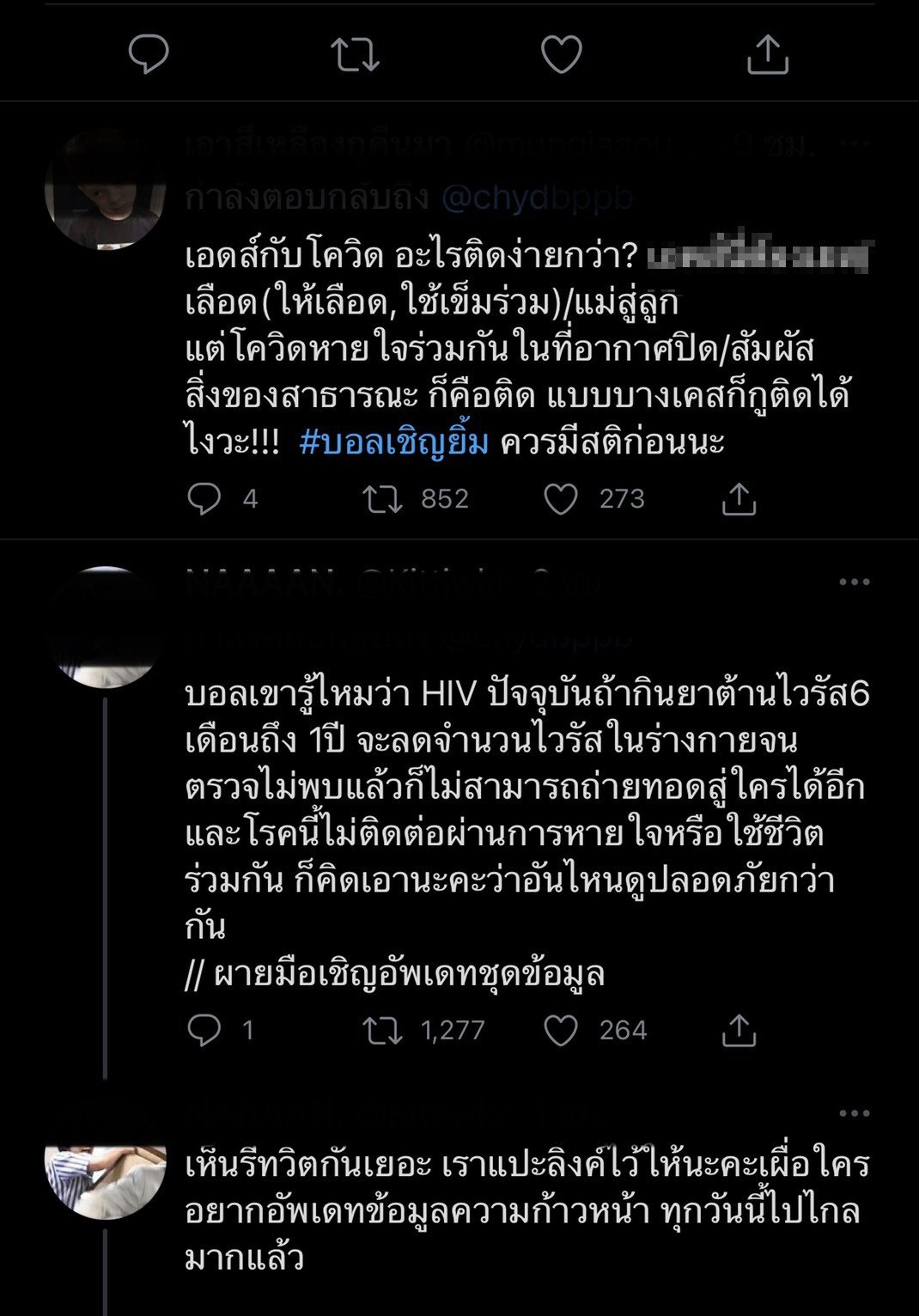
Task: Reply to the HIV tweet with 1,277 retweets
Action: pos(204,1030)
